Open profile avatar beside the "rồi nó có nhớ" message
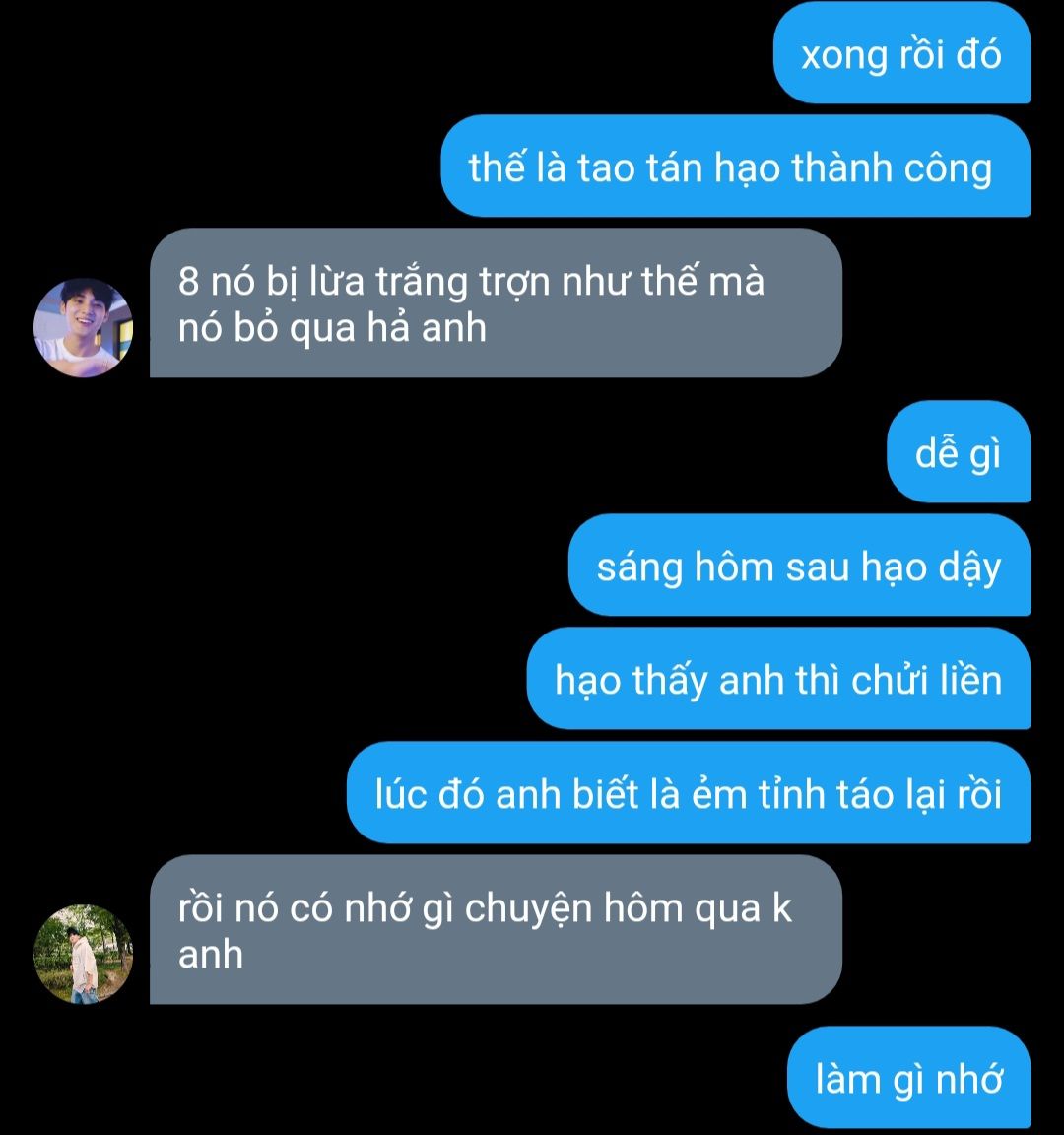The width and height of the screenshot is (1064, 1135). click(83, 954)
